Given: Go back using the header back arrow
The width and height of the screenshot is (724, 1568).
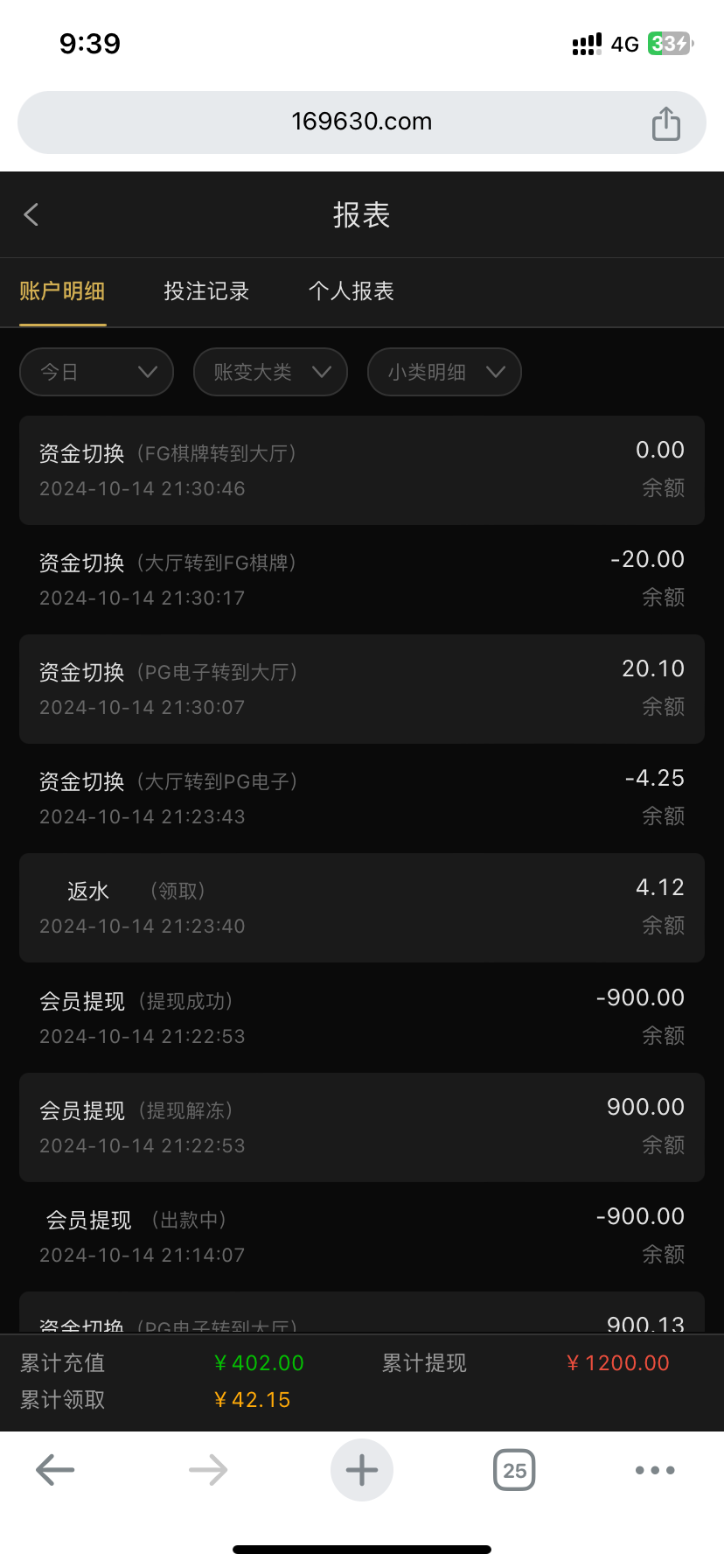Looking at the screenshot, I should tap(31, 214).
